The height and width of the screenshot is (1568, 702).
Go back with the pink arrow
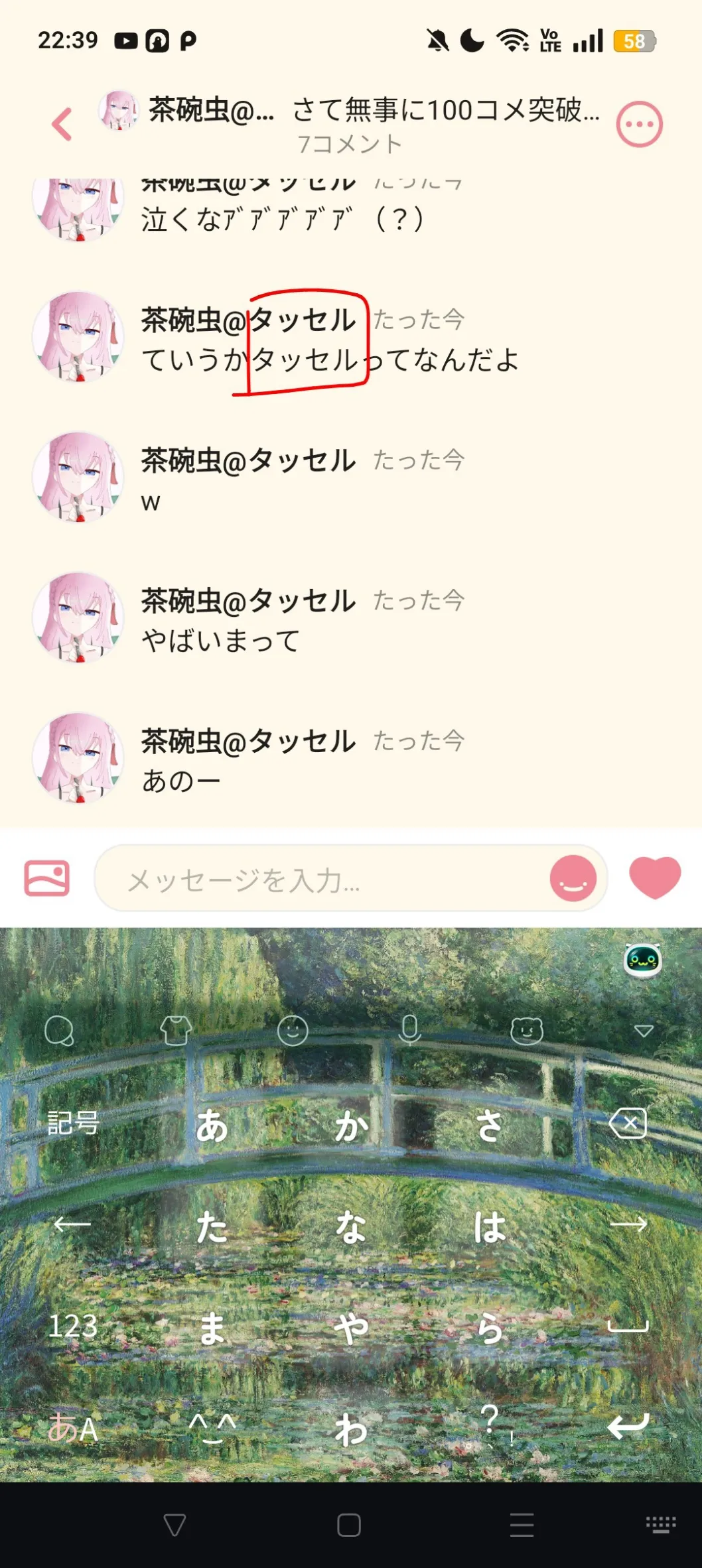point(62,125)
